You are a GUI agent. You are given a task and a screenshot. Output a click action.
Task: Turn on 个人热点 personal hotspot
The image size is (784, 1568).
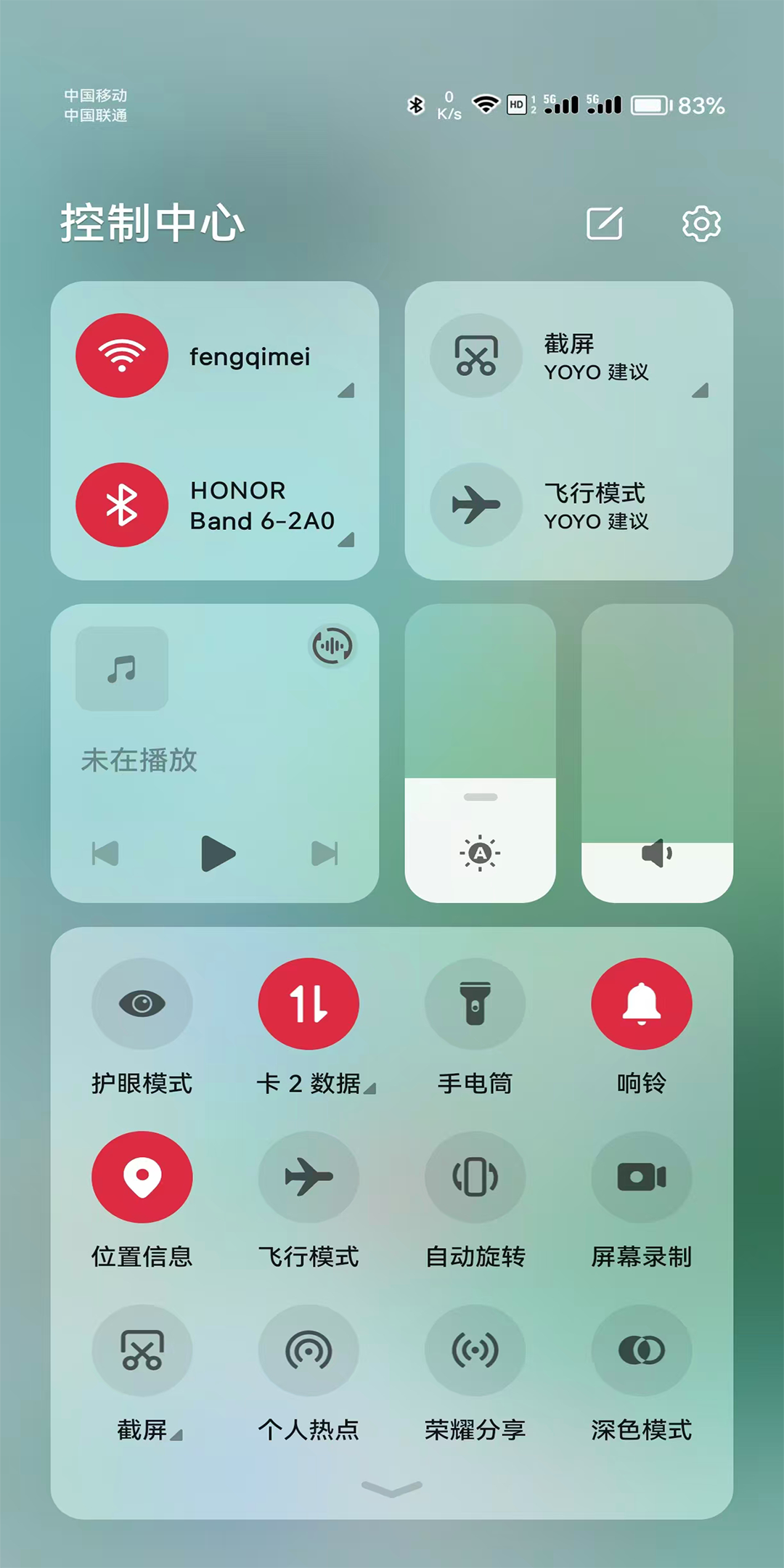click(x=309, y=1350)
